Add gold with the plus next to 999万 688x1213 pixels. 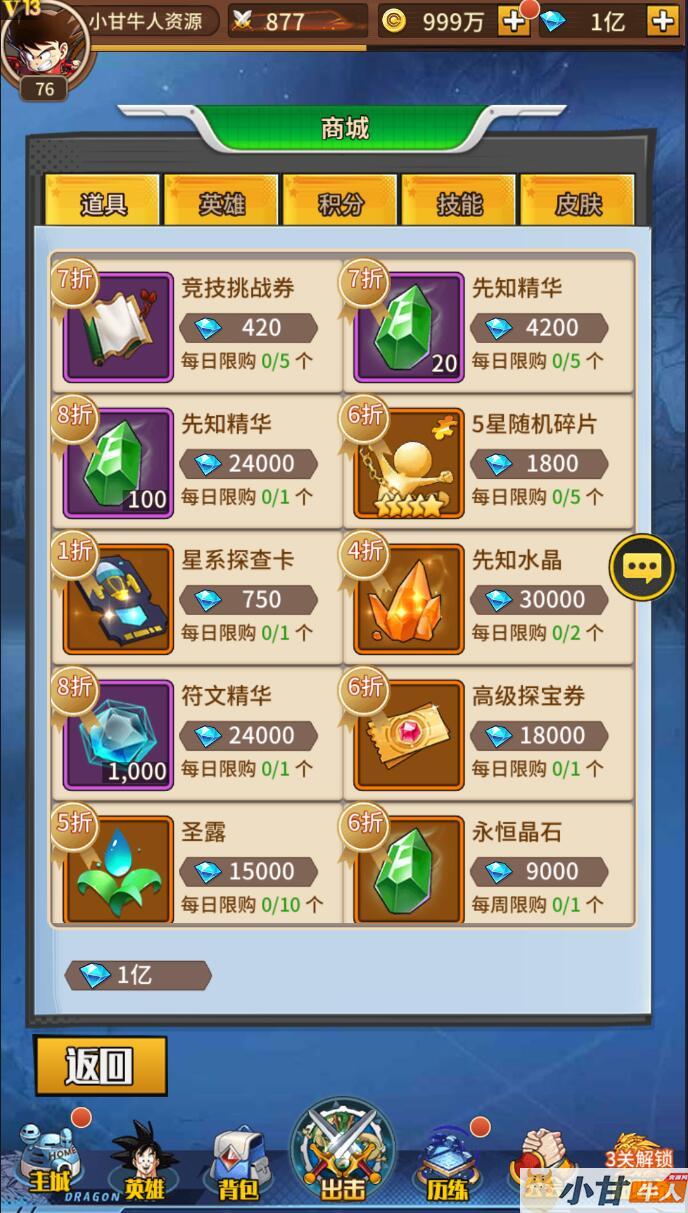click(x=514, y=21)
